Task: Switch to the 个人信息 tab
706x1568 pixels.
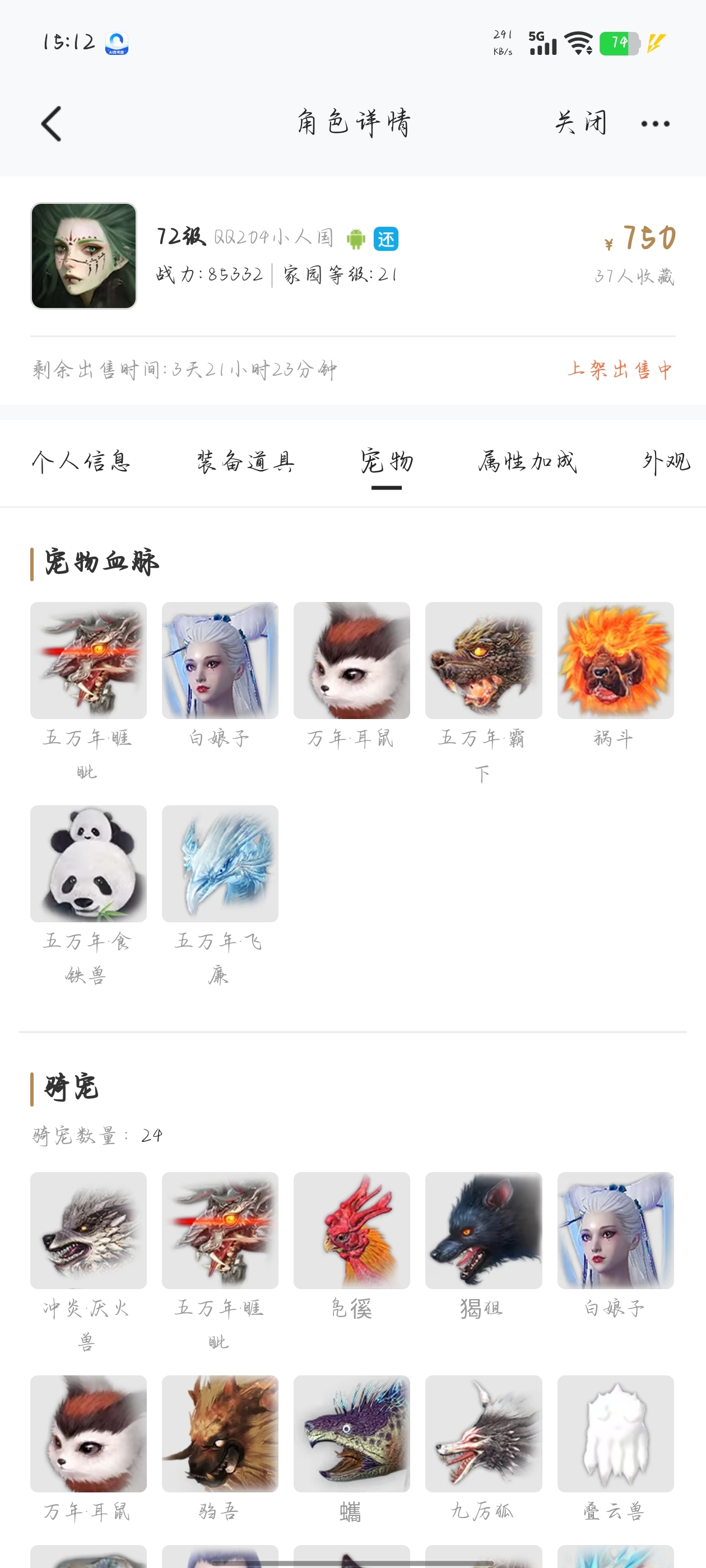Action: point(81,461)
